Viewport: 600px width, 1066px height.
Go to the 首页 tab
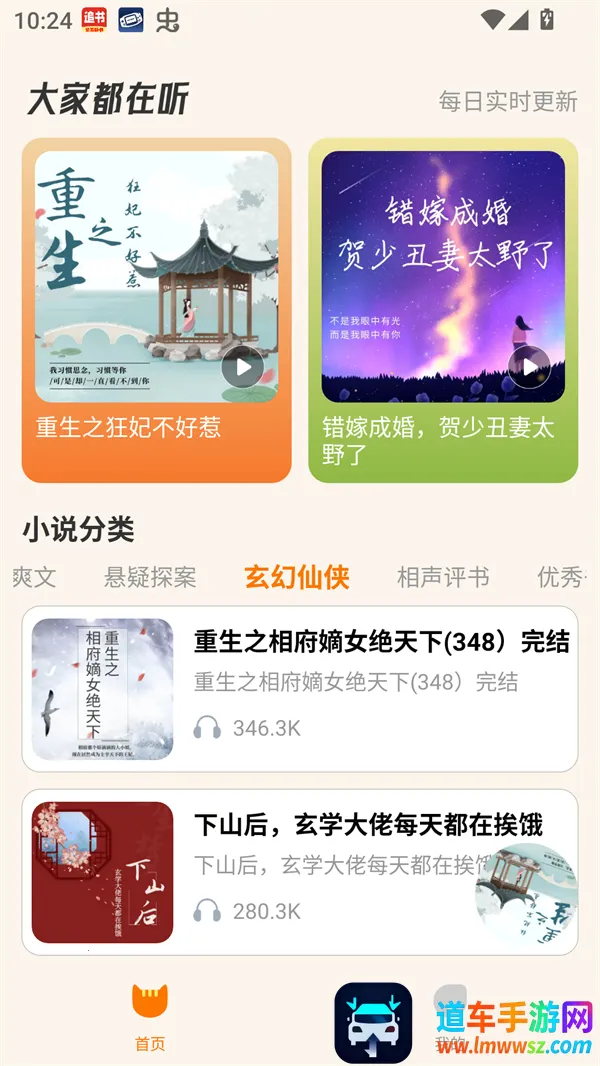coord(150,1017)
